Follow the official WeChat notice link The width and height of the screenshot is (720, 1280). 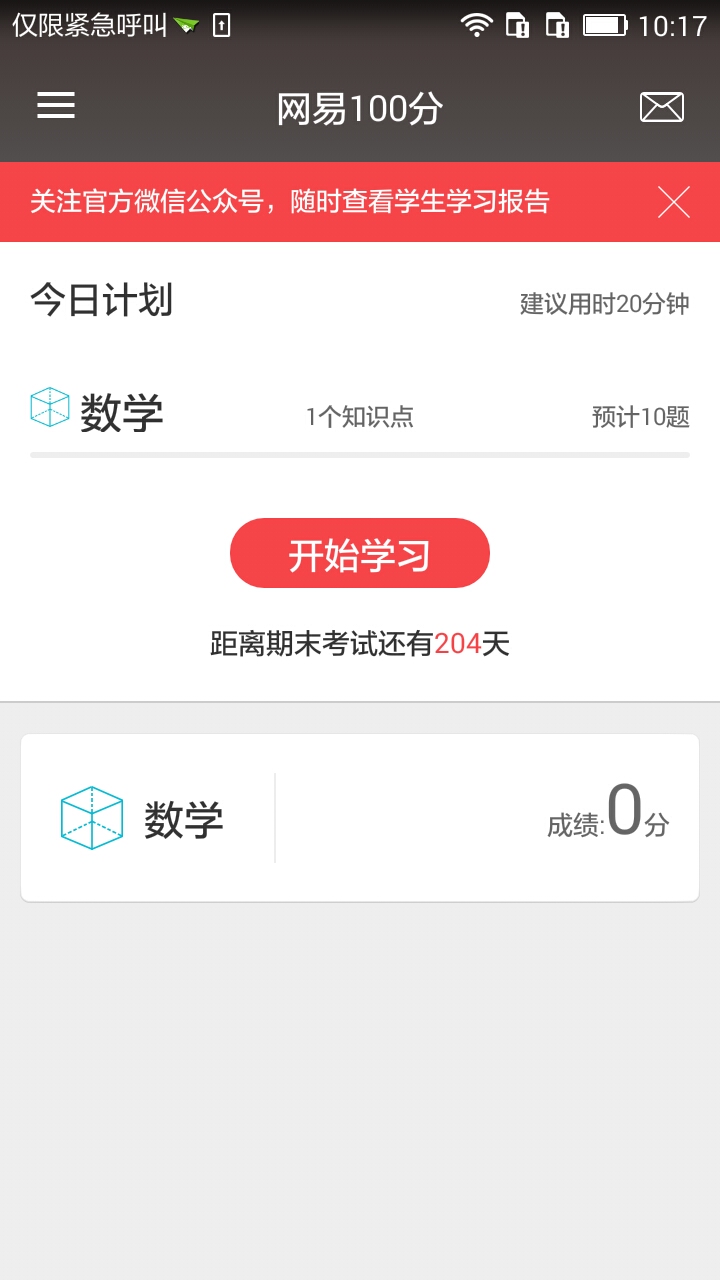pos(290,202)
